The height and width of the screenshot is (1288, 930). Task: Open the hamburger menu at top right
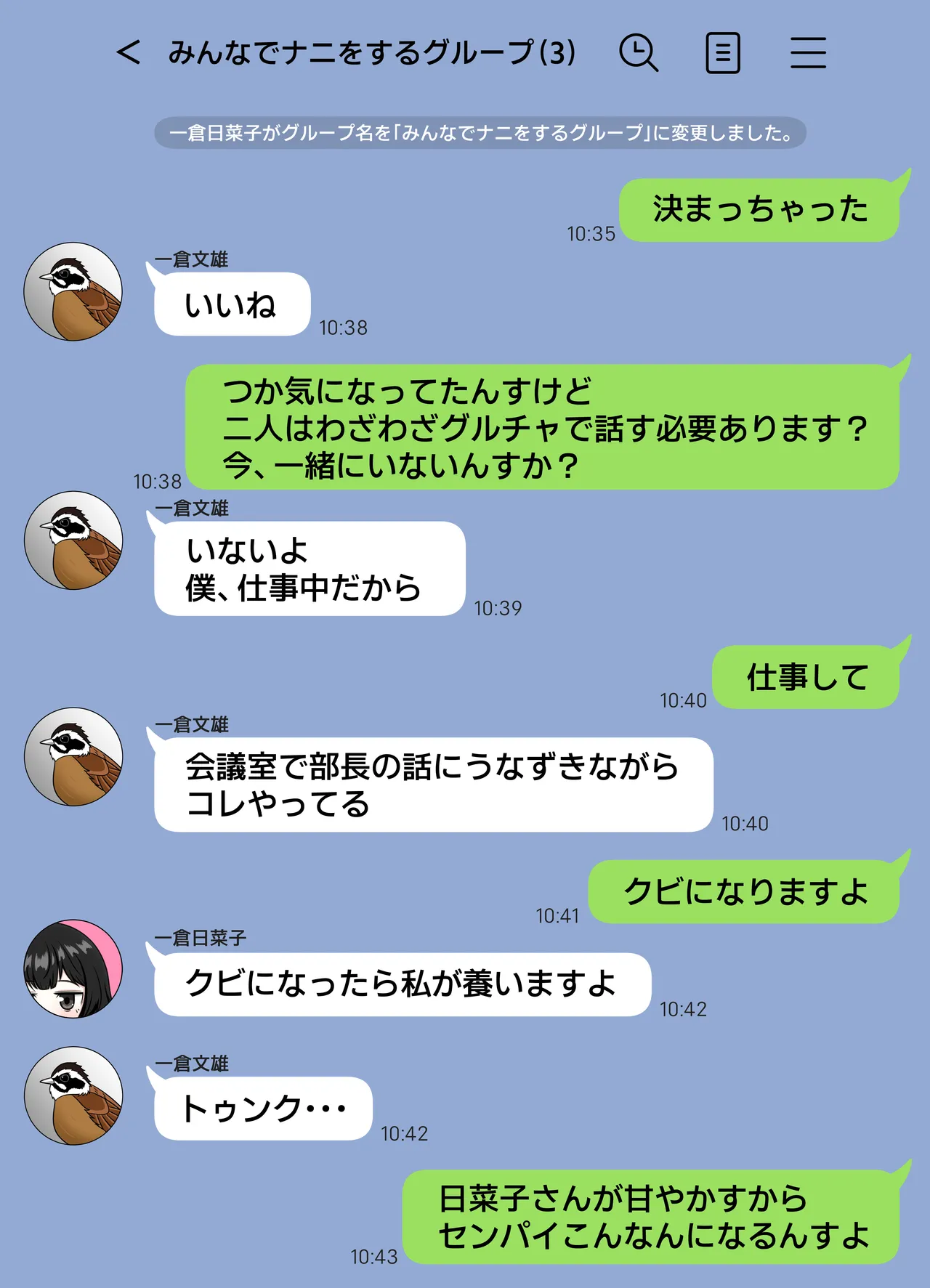click(x=809, y=52)
